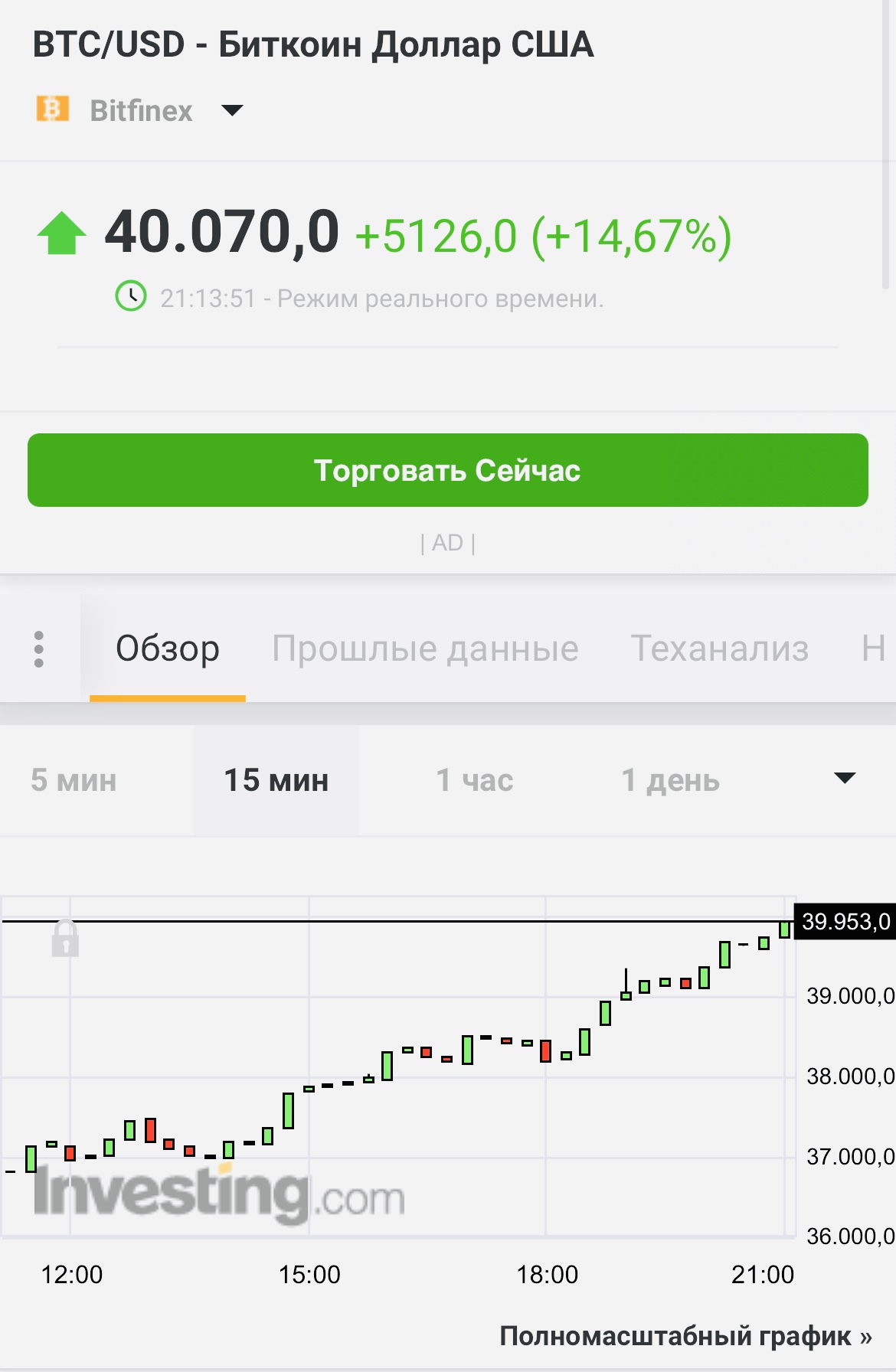Select the 1 час chart interval

pos(475,781)
